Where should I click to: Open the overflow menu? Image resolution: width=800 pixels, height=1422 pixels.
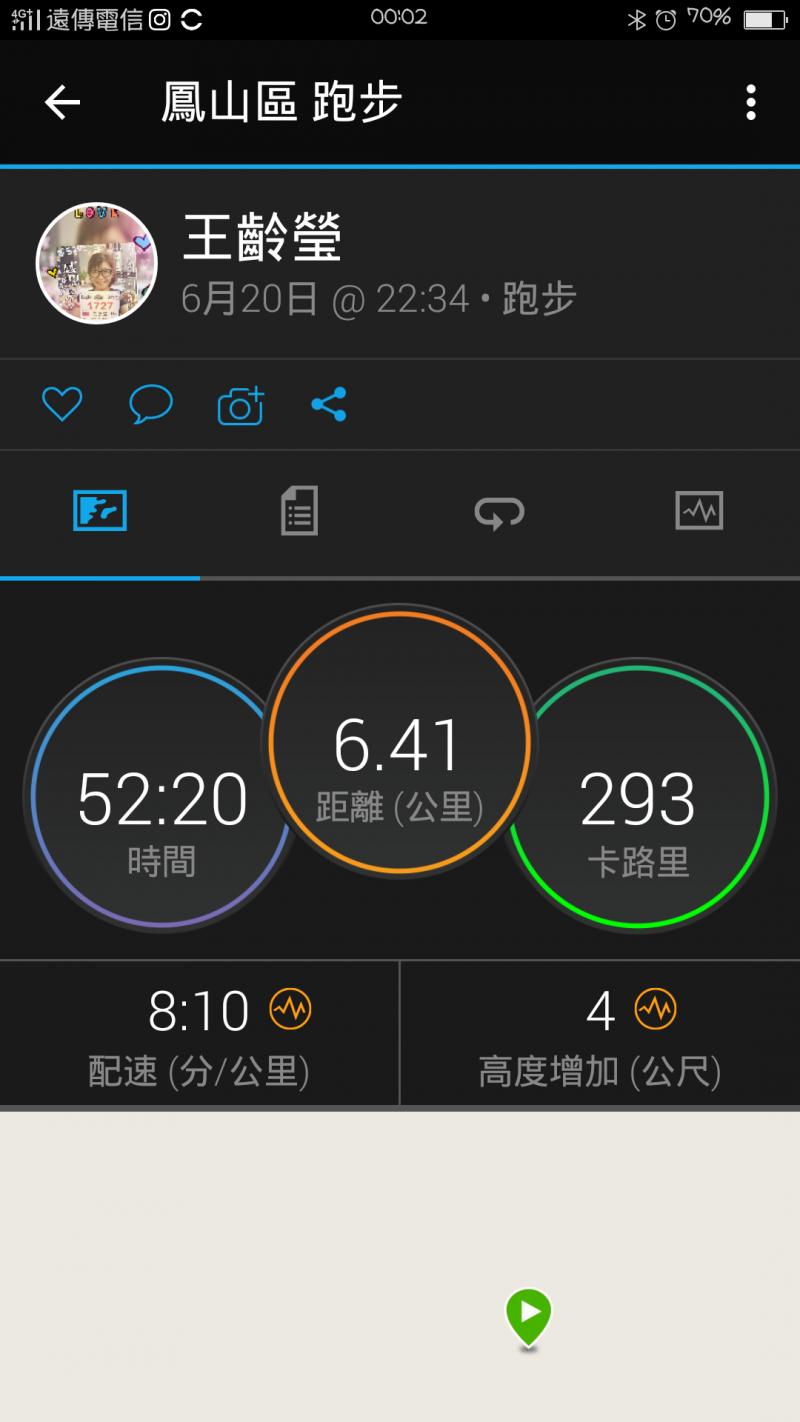tap(750, 102)
